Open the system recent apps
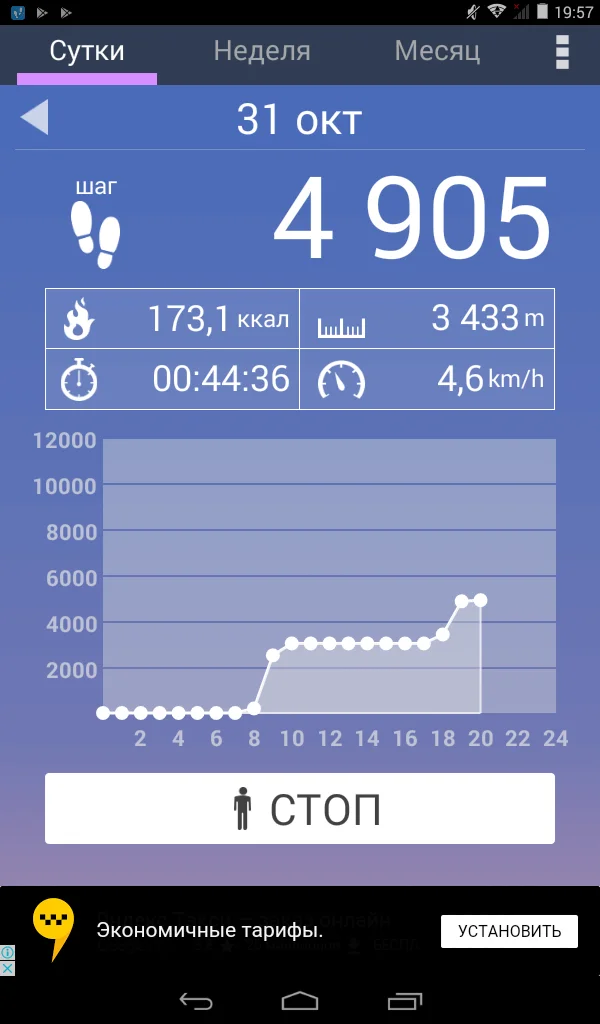The width and height of the screenshot is (600, 1024). click(x=405, y=1000)
